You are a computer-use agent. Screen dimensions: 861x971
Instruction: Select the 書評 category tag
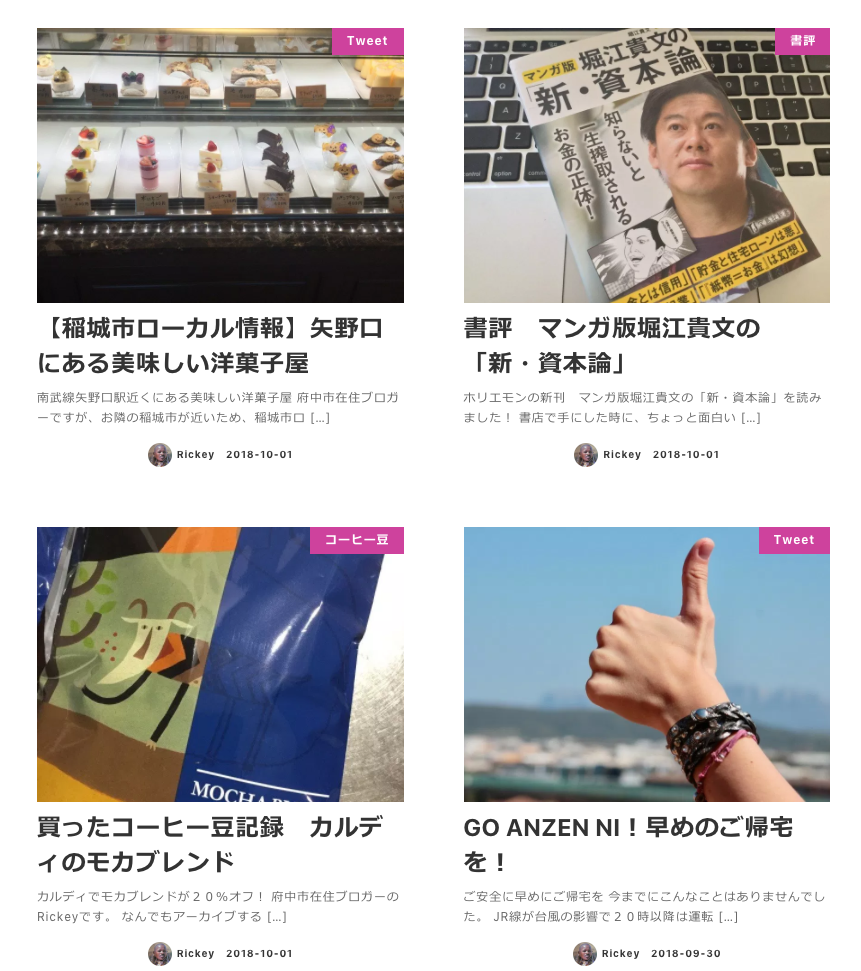802,41
